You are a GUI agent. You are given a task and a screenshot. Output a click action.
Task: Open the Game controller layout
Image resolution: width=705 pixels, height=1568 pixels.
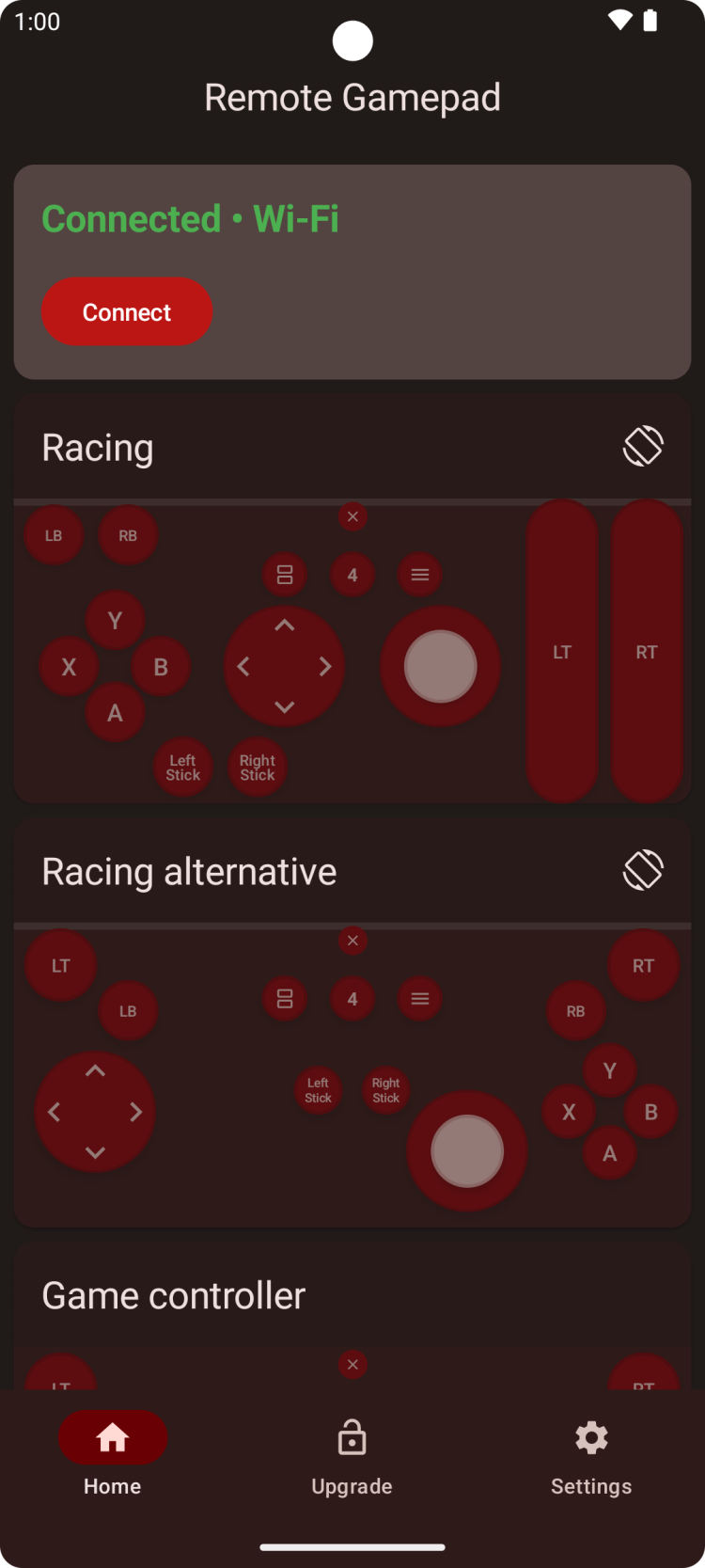174,1296
